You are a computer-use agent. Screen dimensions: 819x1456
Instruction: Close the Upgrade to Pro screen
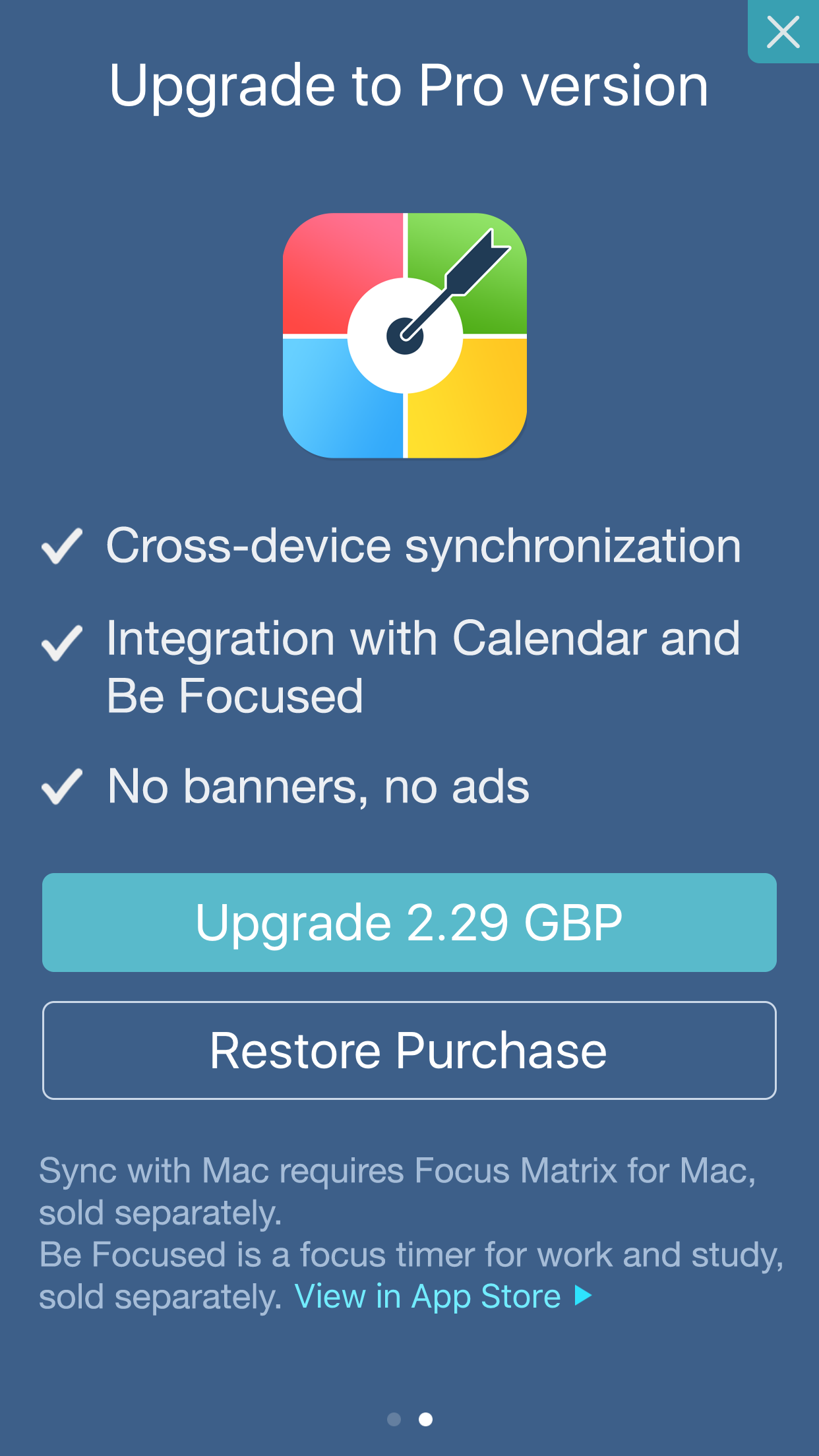pyautogui.click(x=783, y=32)
